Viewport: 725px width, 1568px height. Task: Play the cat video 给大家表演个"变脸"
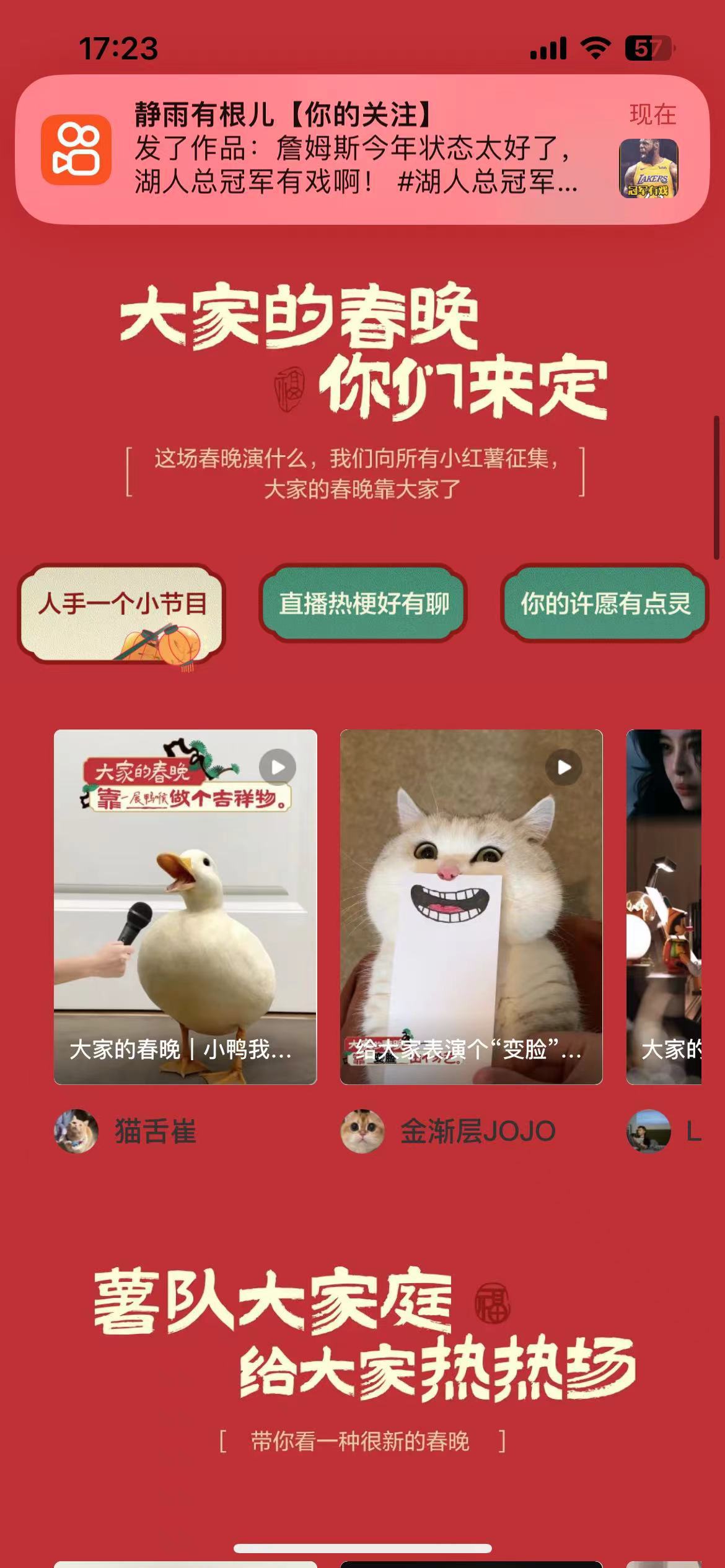click(x=471, y=907)
